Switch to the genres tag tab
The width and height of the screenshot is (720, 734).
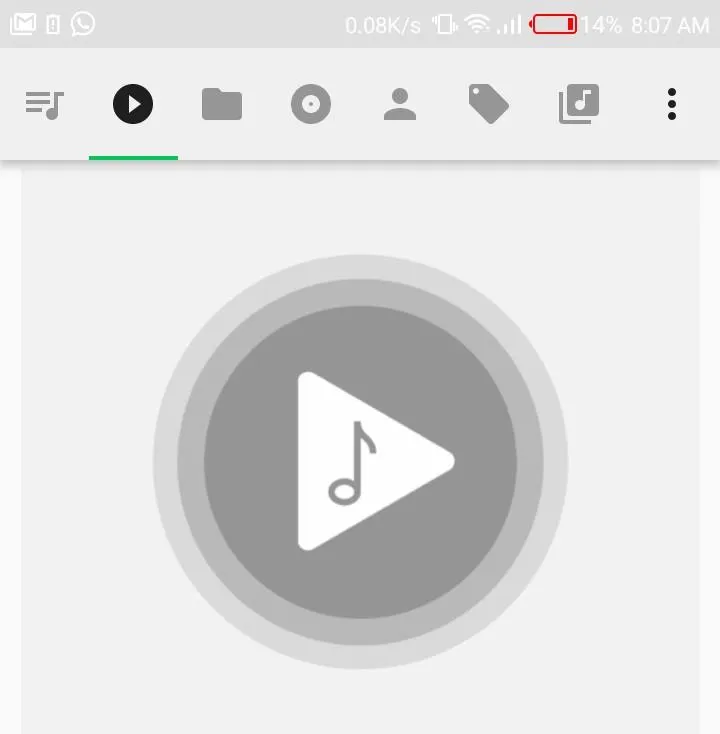[x=489, y=104]
